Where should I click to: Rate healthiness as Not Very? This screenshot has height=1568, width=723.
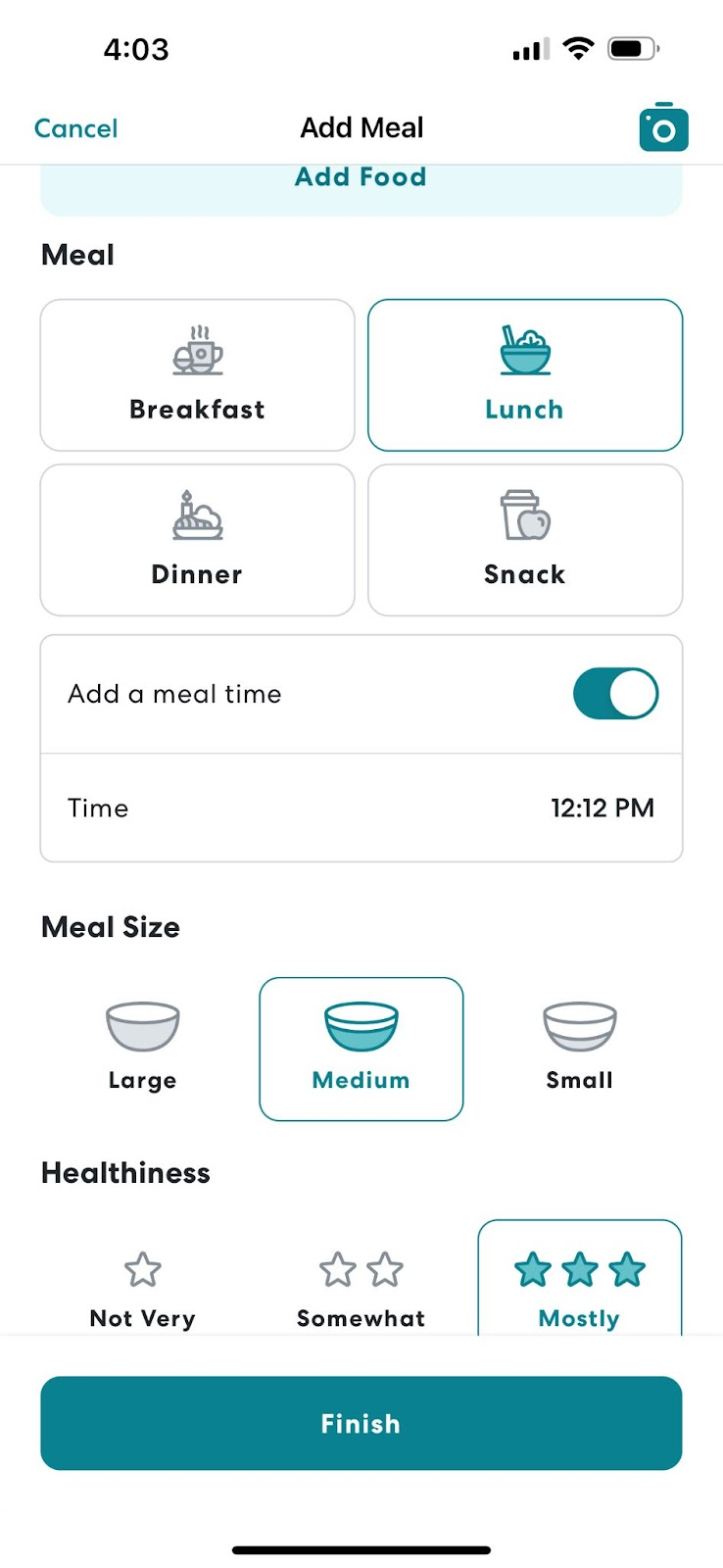(x=143, y=1288)
